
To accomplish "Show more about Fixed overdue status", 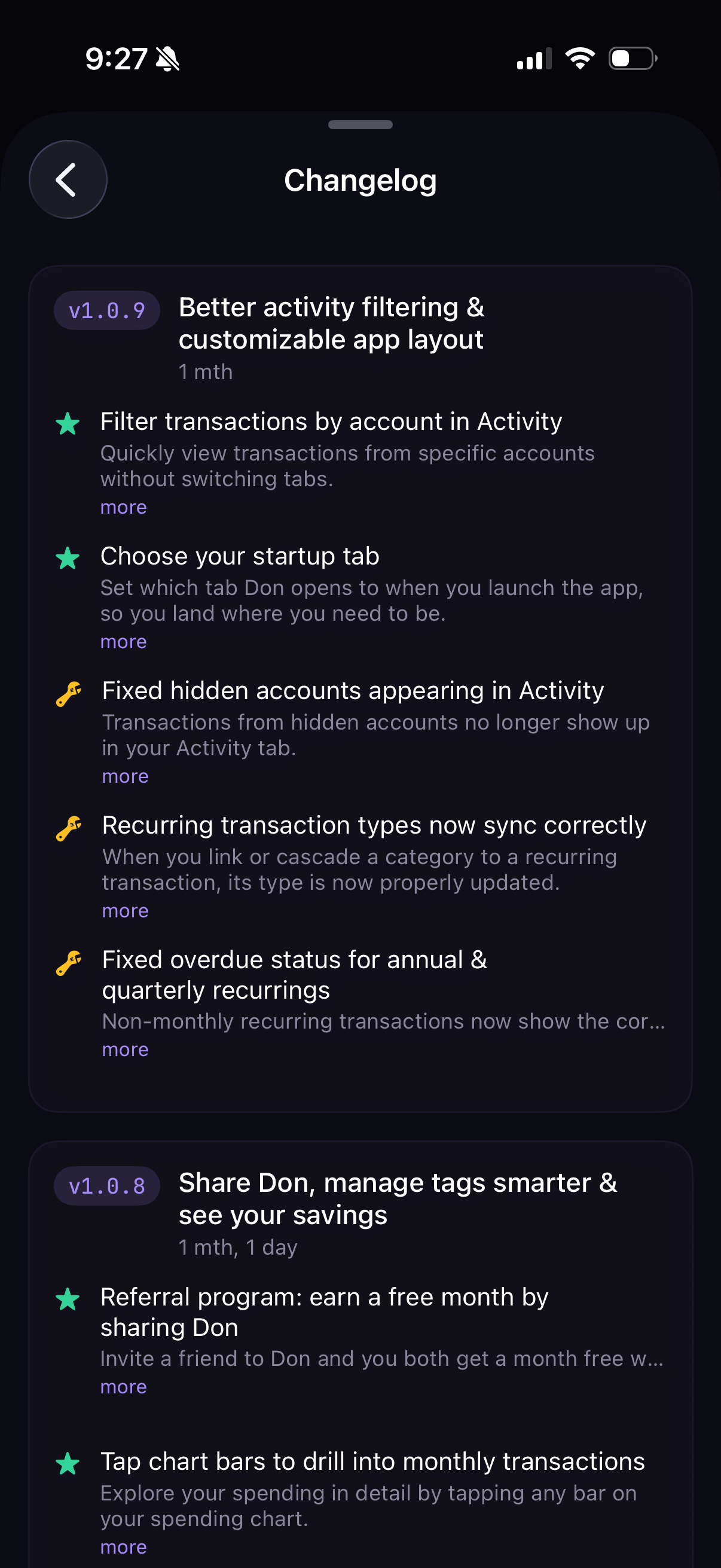I will (x=126, y=1050).
